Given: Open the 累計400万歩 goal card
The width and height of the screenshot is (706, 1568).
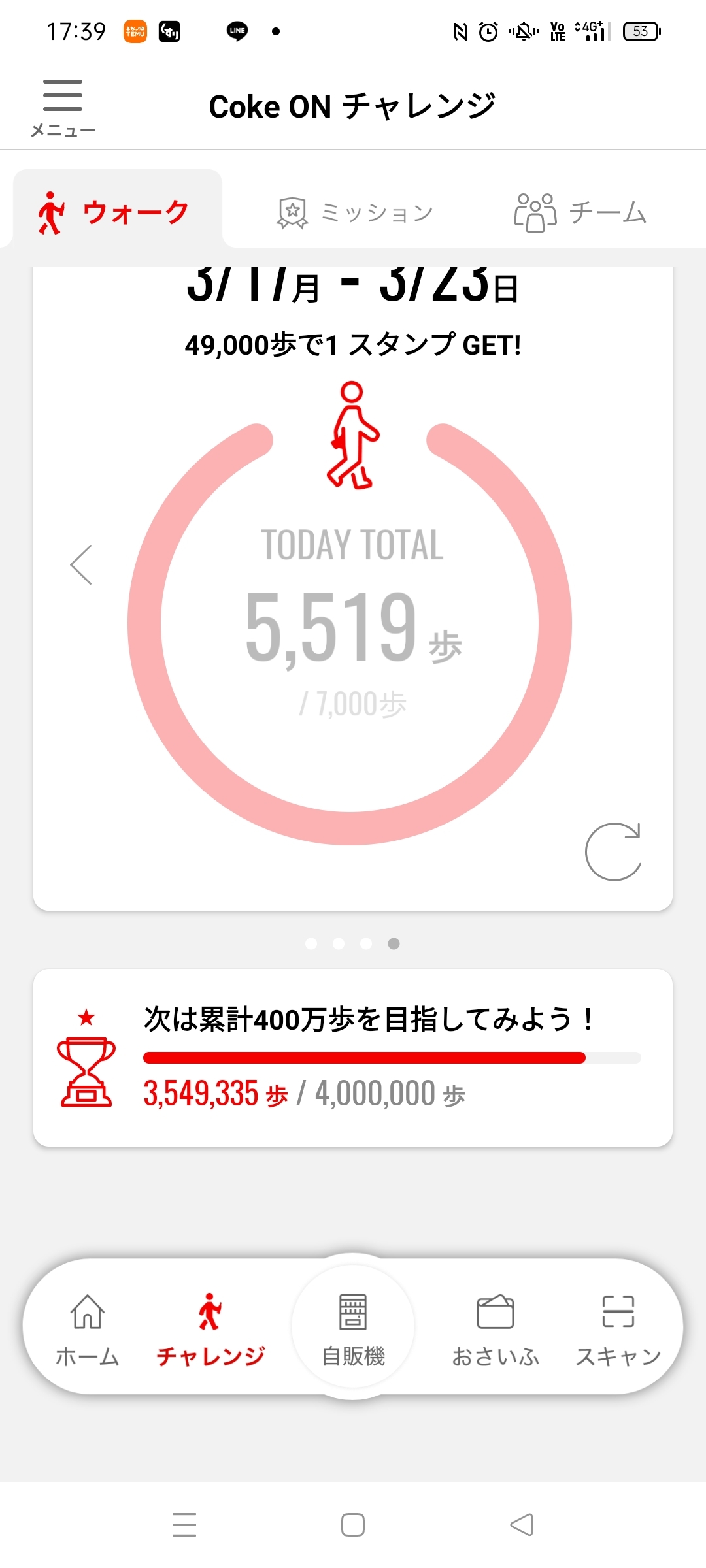Looking at the screenshot, I should point(353,1057).
